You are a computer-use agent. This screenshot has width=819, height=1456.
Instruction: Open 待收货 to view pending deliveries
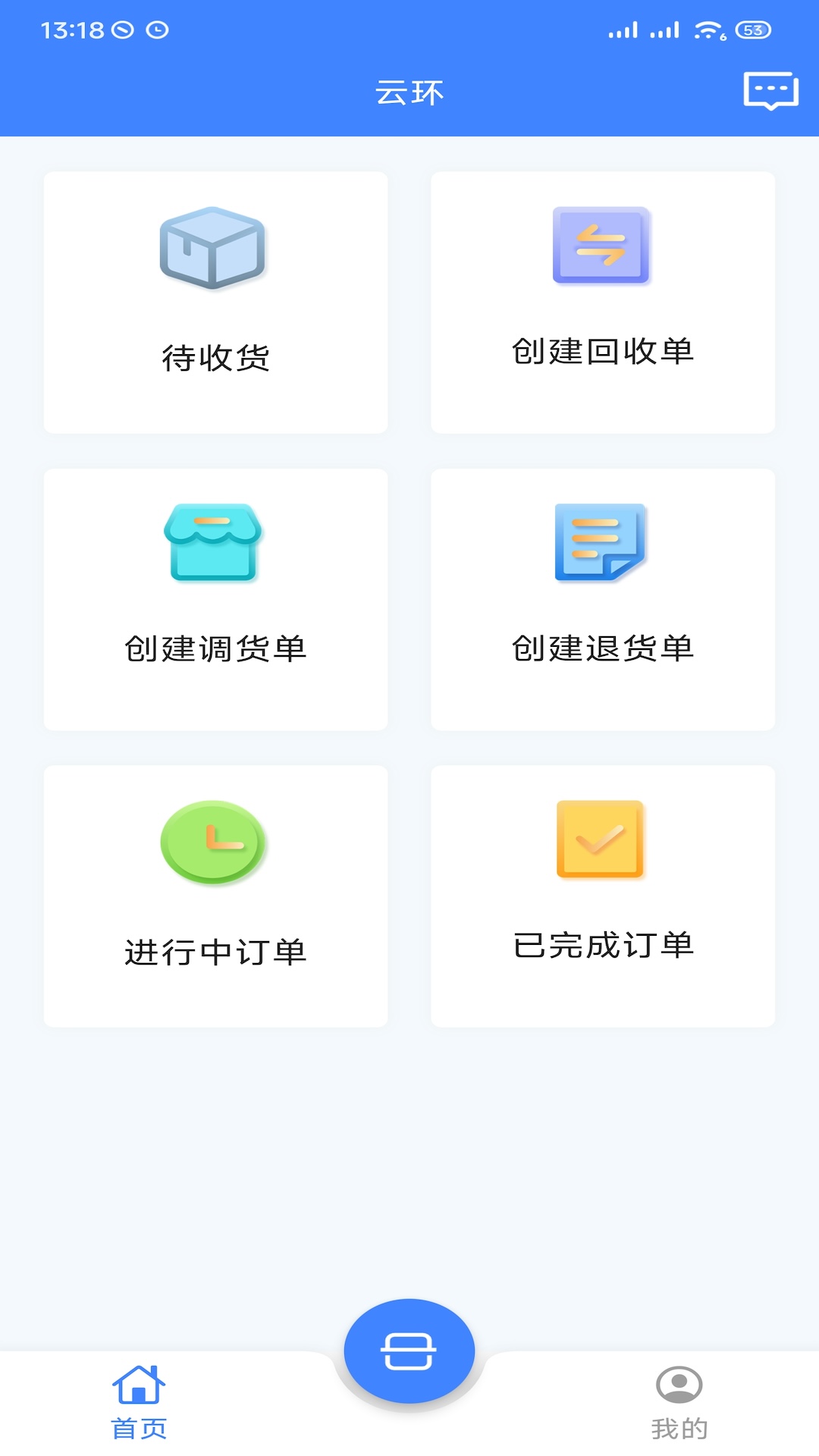[215, 300]
